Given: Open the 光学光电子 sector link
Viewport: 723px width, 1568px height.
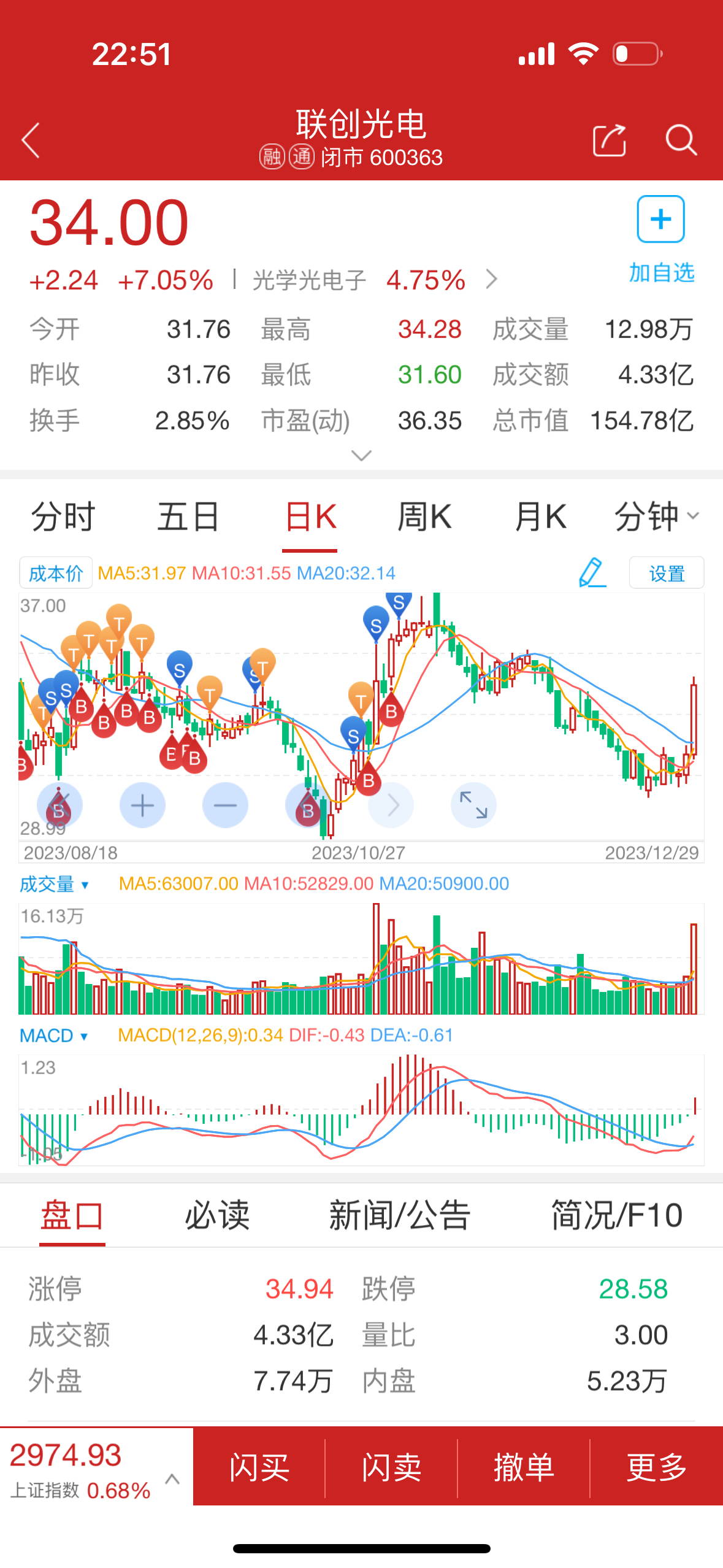Looking at the screenshot, I should click(309, 280).
